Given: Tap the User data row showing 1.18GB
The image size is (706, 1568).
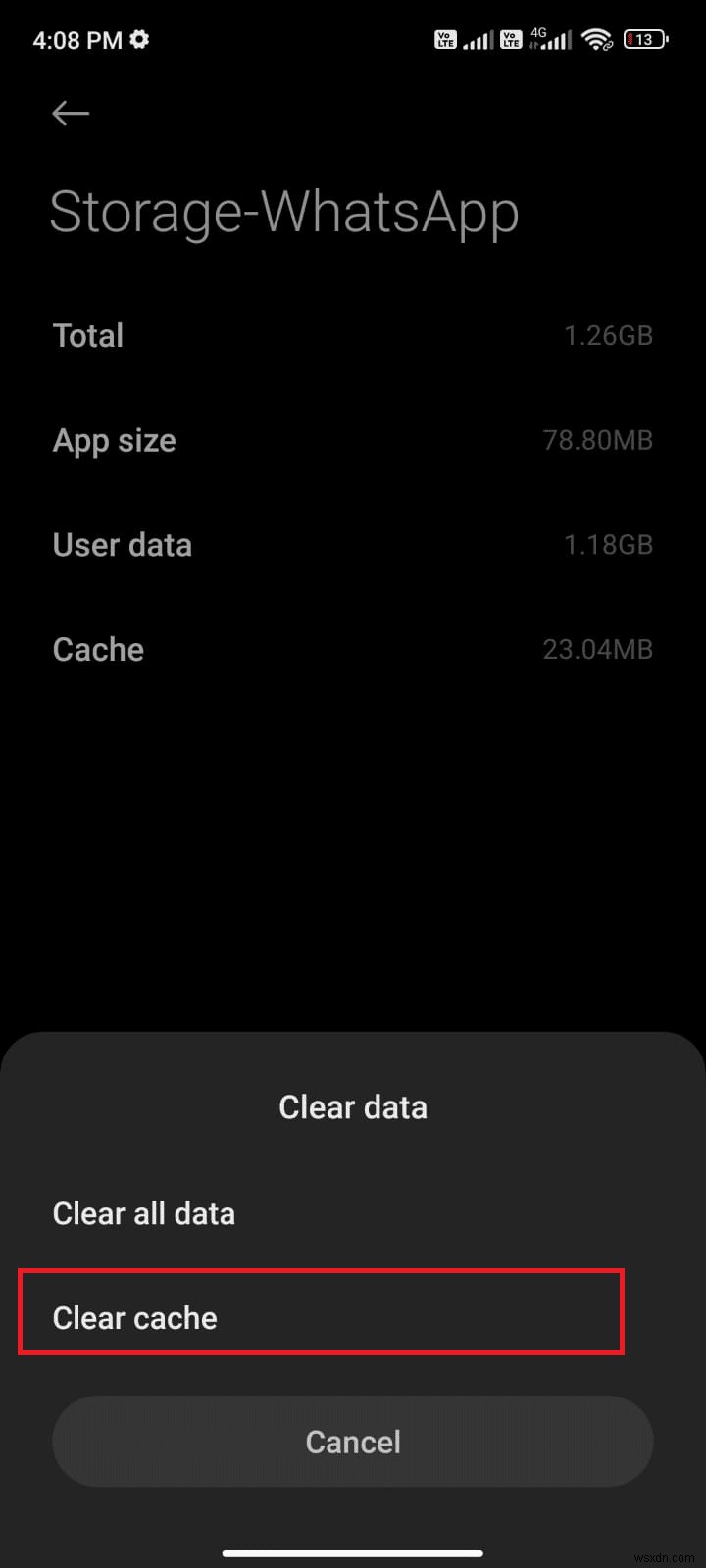Looking at the screenshot, I should coord(353,545).
